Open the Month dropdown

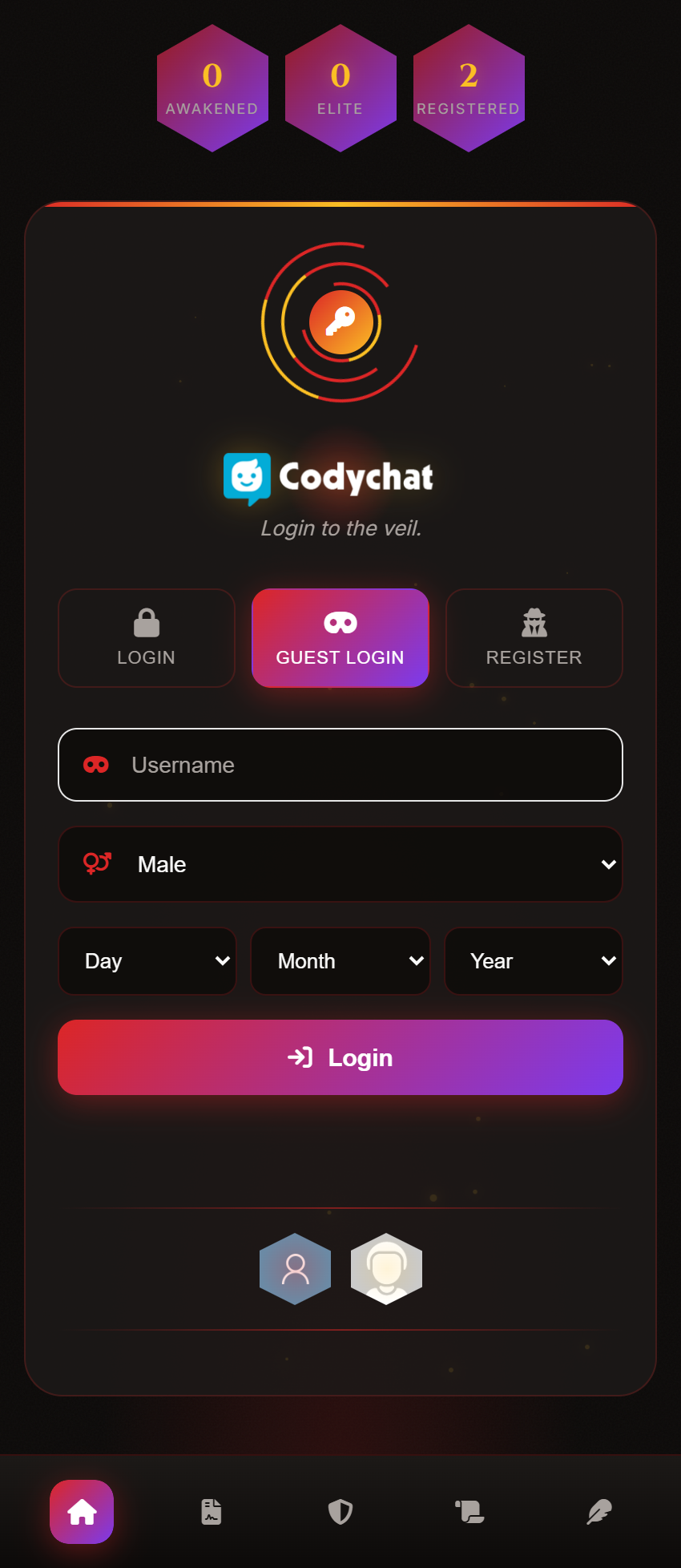[340, 961]
